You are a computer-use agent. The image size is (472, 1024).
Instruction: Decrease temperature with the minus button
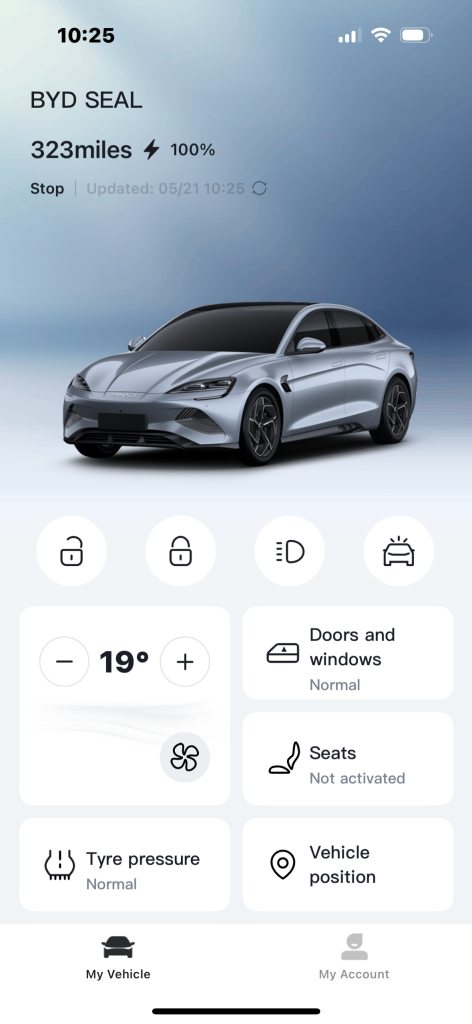[x=64, y=662]
